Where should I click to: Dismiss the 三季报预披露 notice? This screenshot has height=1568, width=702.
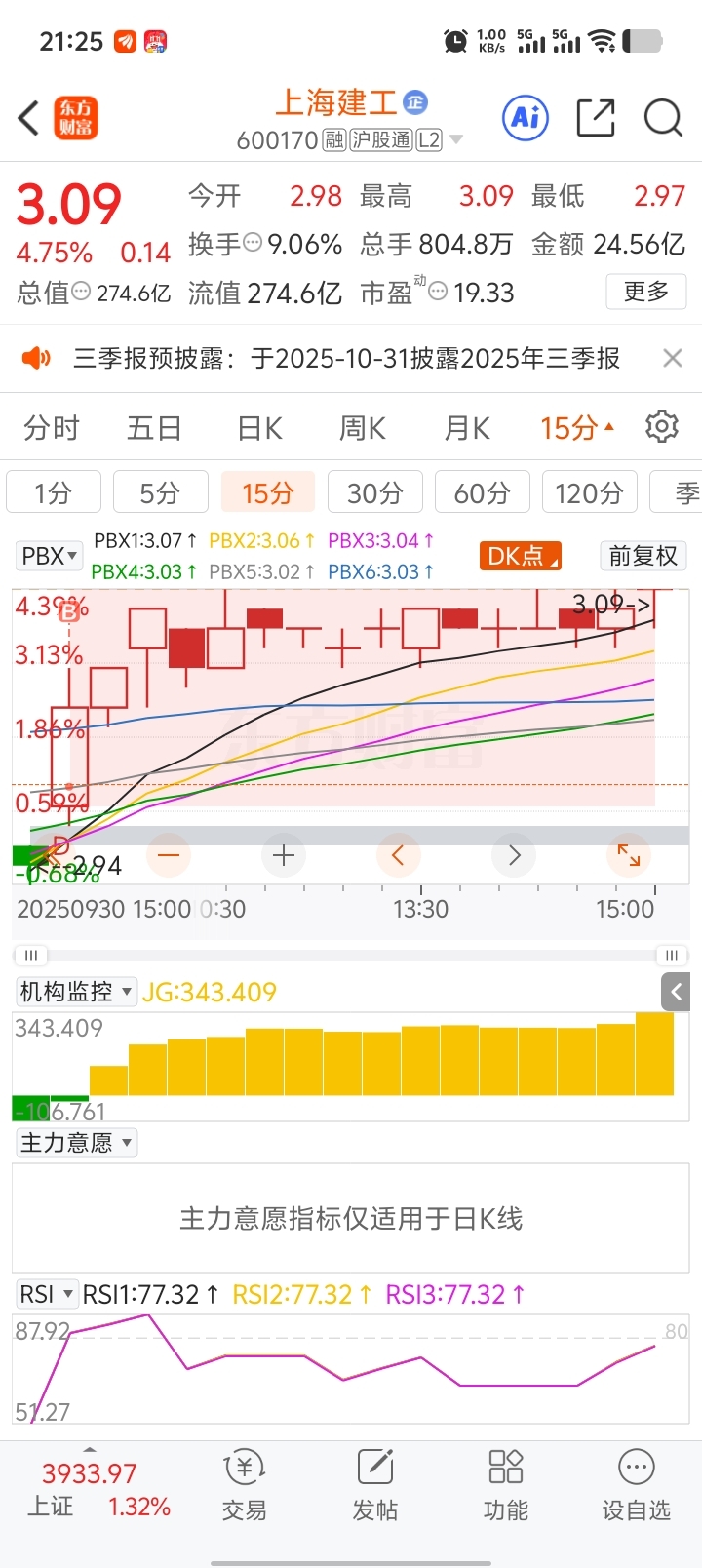672,358
